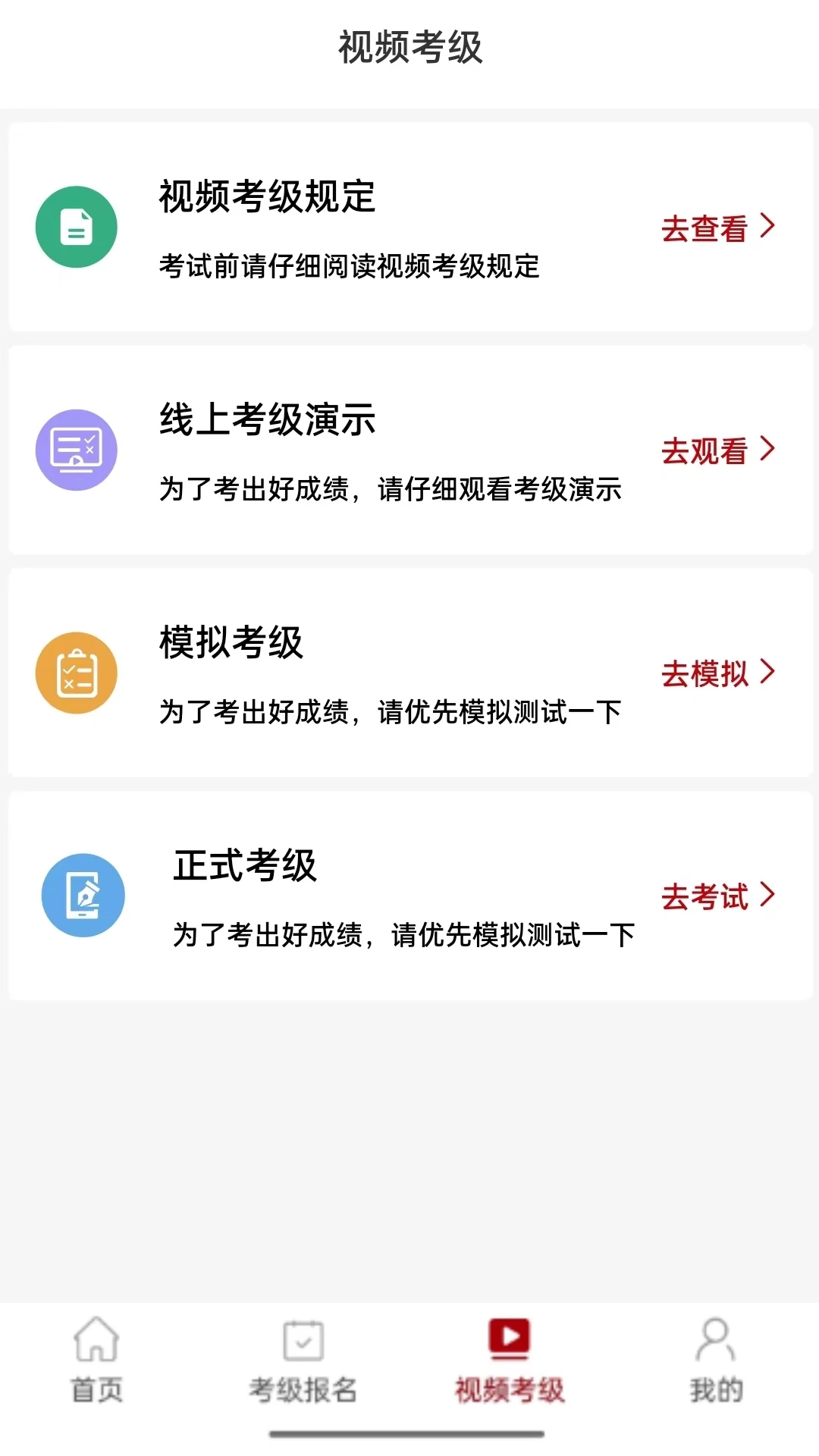Tap the green document icon for 视频考级规定
The image size is (819, 1456).
tap(76, 226)
